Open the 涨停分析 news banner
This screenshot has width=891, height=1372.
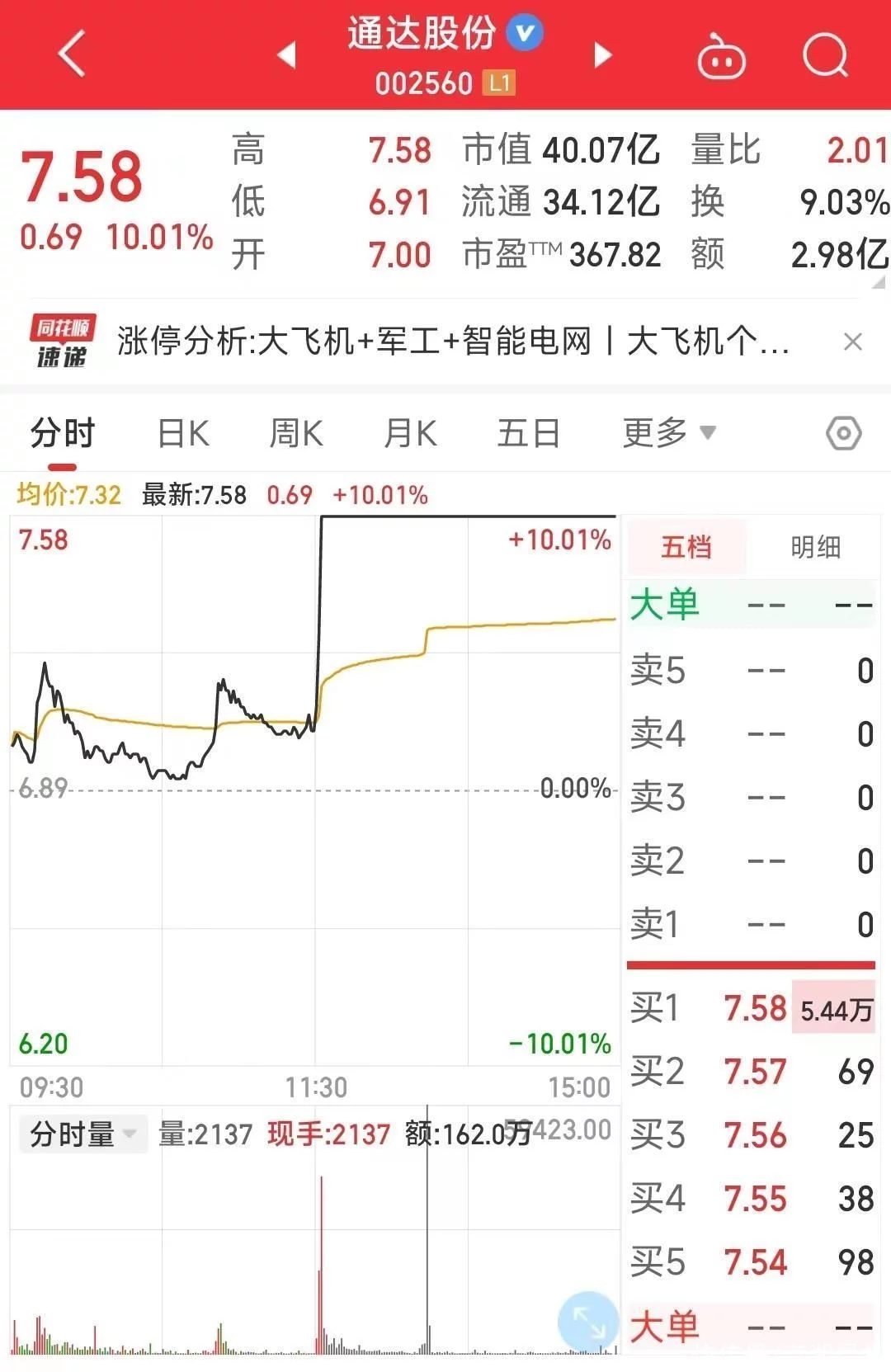(453, 341)
